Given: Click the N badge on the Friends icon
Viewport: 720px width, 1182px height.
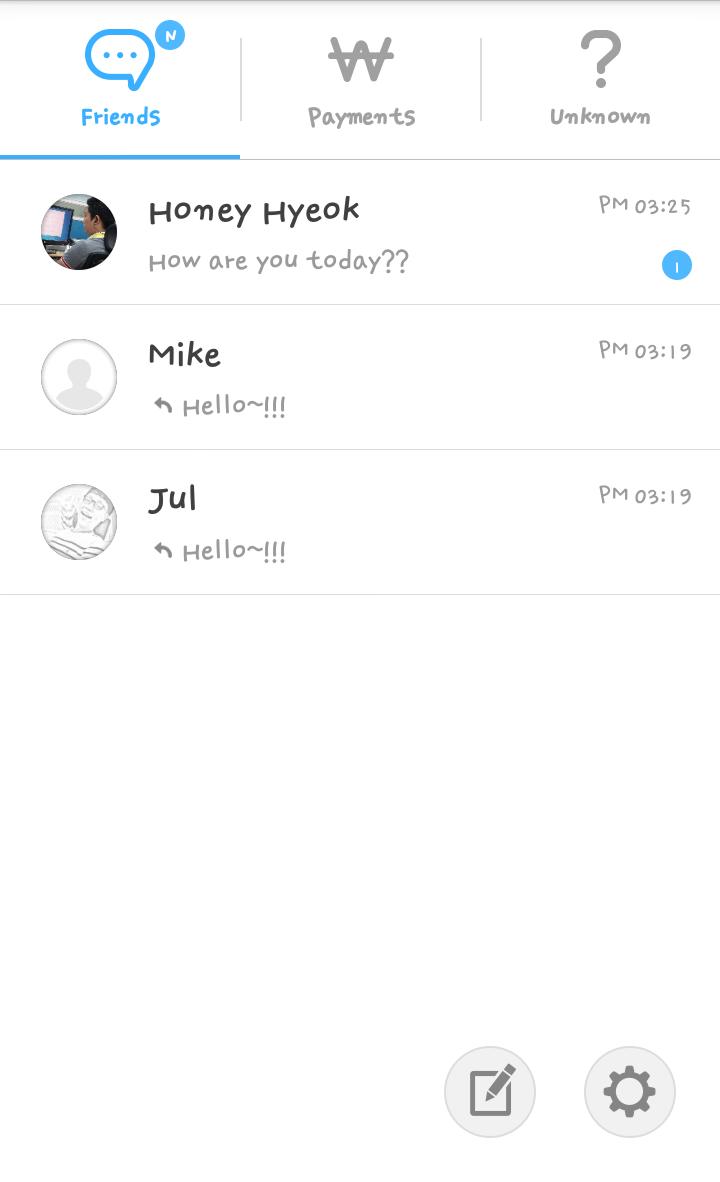Looking at the screenshot, I should tap(170, 36).
